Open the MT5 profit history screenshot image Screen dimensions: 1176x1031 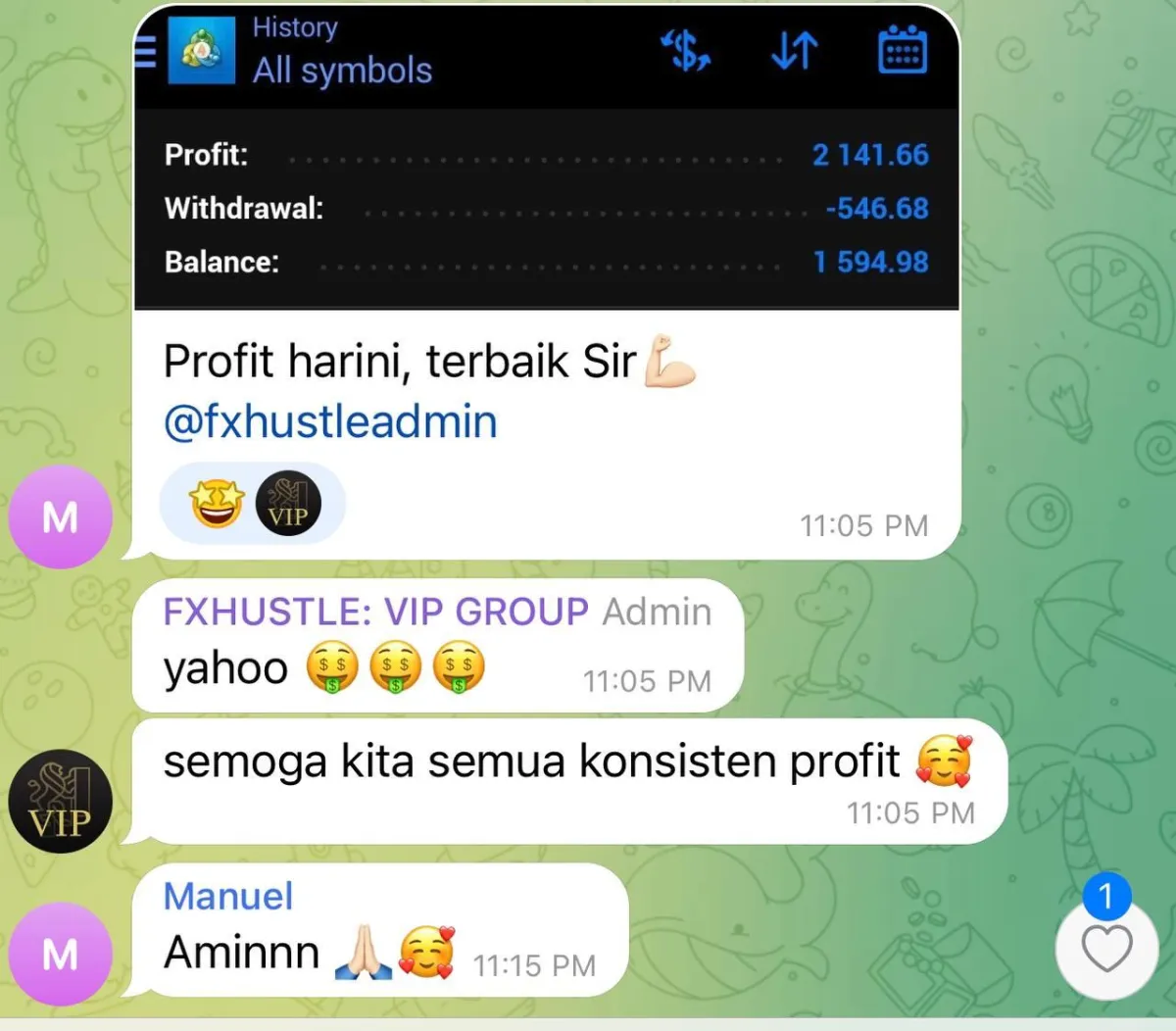click(546, 157)
